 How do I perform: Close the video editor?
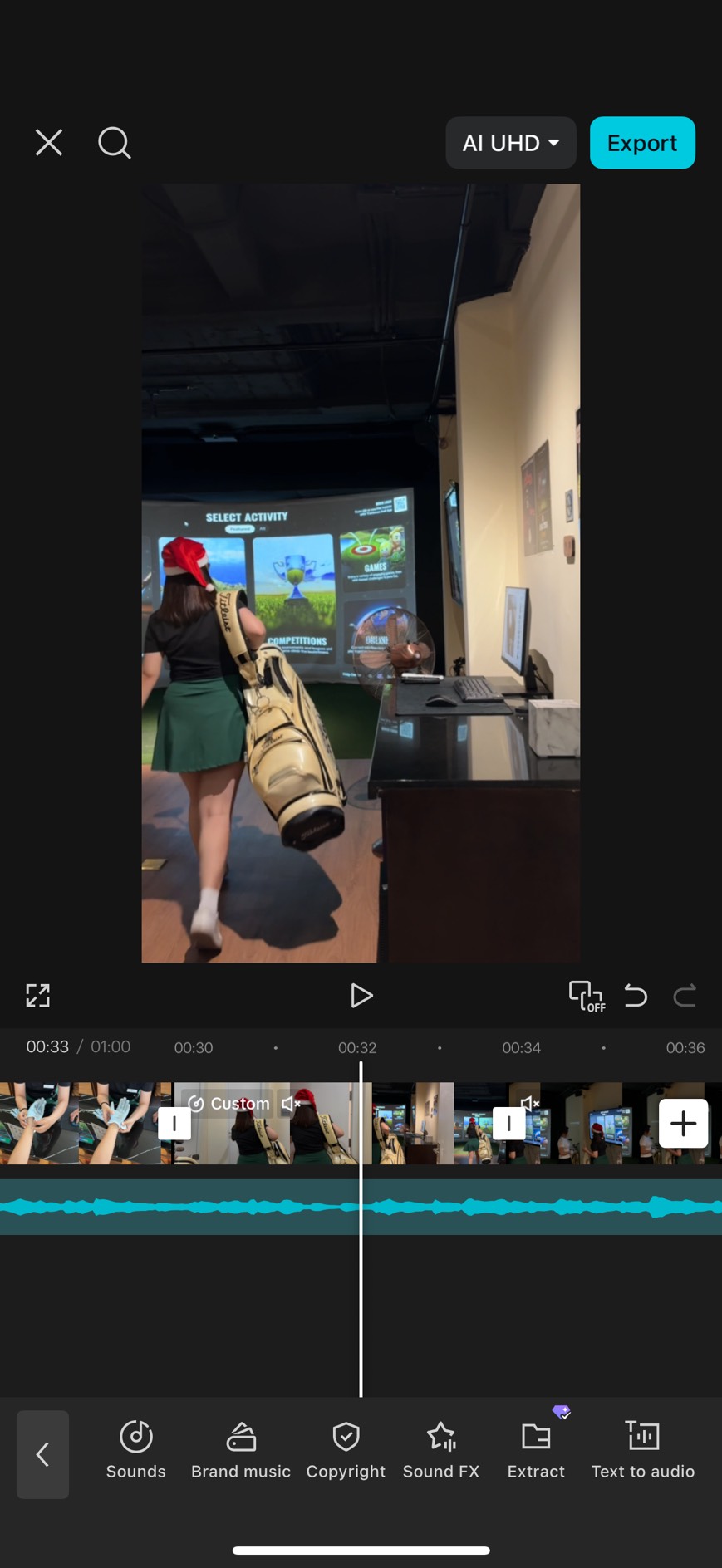pyautogui.click(x=49, y=143)
